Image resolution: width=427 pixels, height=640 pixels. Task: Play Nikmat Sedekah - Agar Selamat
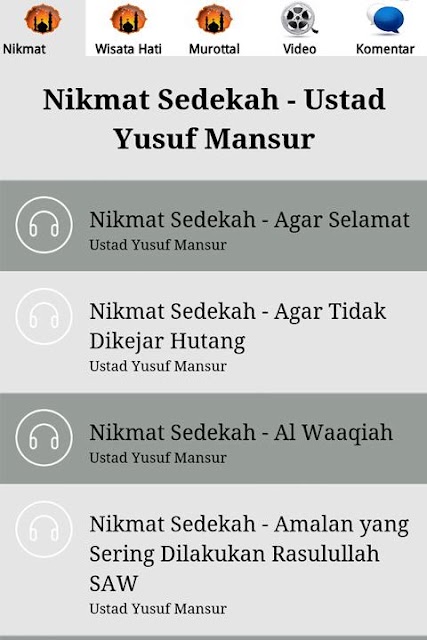coord(214,225)
